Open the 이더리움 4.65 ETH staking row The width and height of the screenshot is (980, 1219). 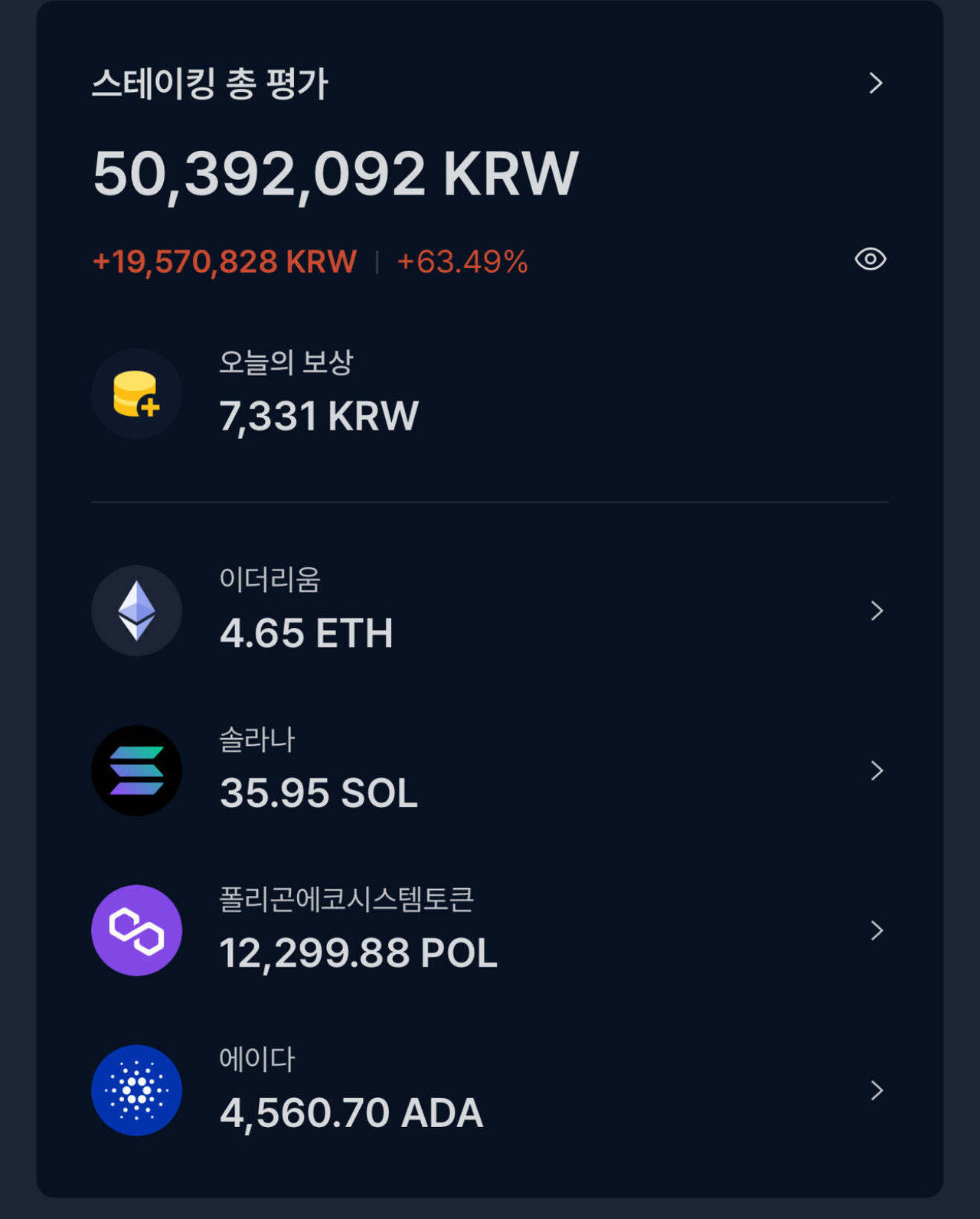(490, 611)
